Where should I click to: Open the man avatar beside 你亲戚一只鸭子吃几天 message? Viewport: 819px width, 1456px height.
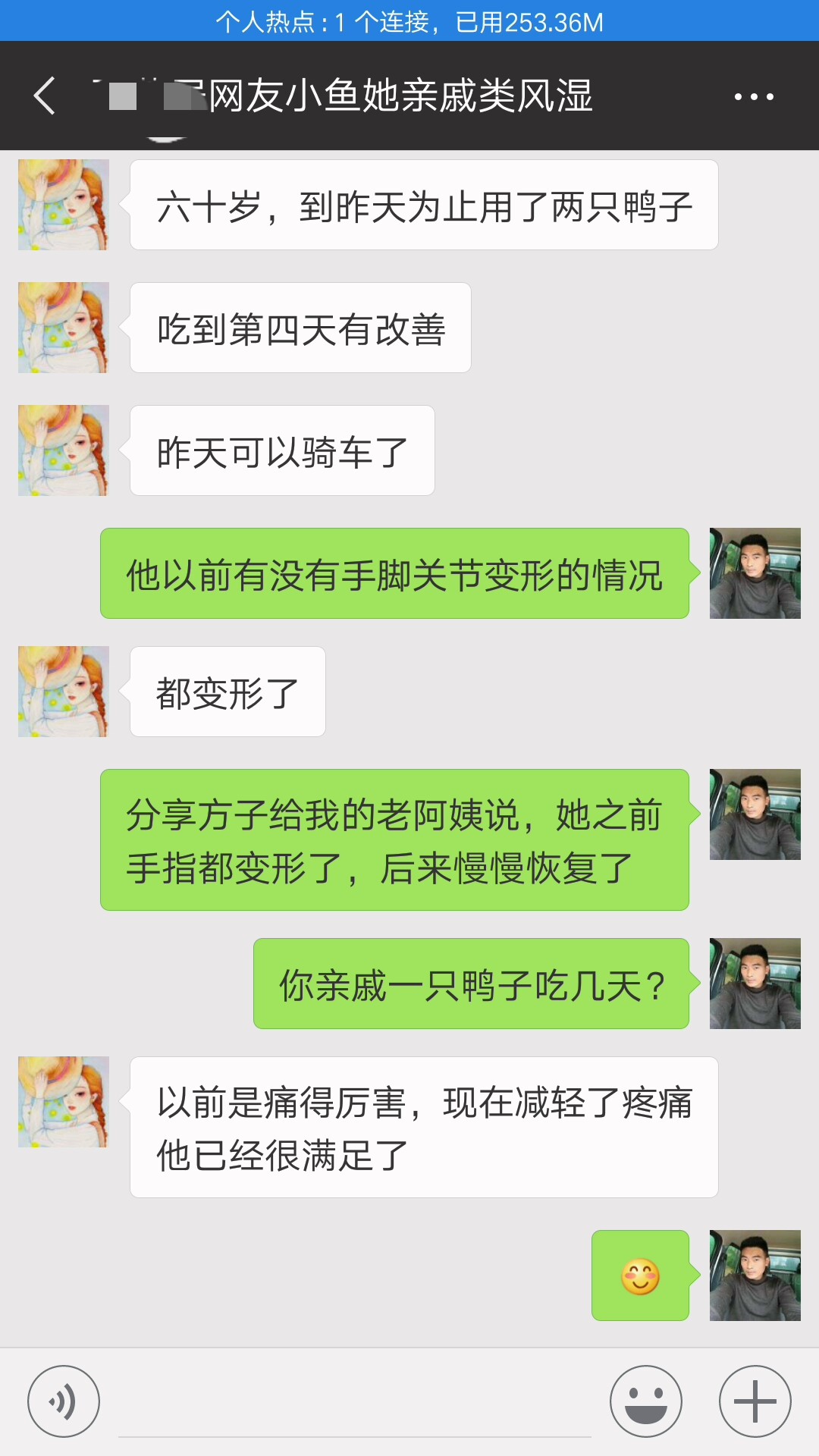[x=755, y=984]
